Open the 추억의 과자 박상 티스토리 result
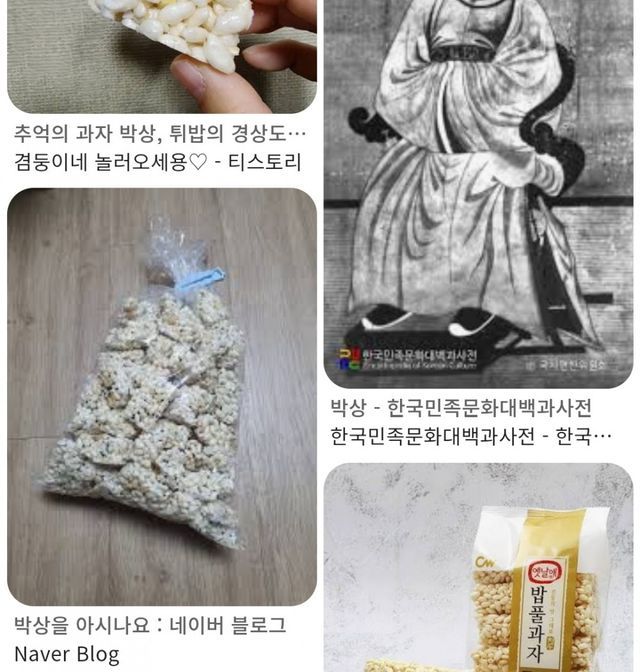This screenshot has height=672, width=640. pos(158,146)
